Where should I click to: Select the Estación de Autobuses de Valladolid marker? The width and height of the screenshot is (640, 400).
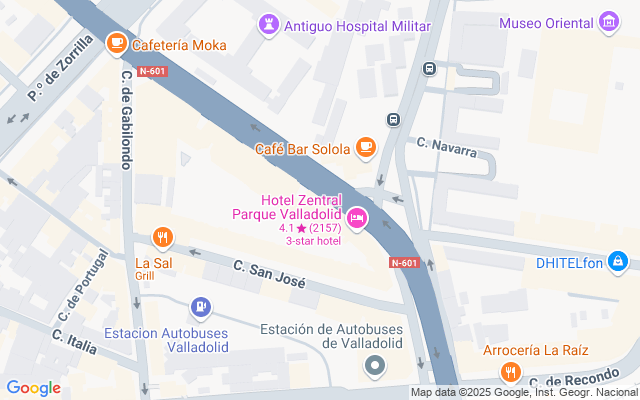(x=375, y=366)
